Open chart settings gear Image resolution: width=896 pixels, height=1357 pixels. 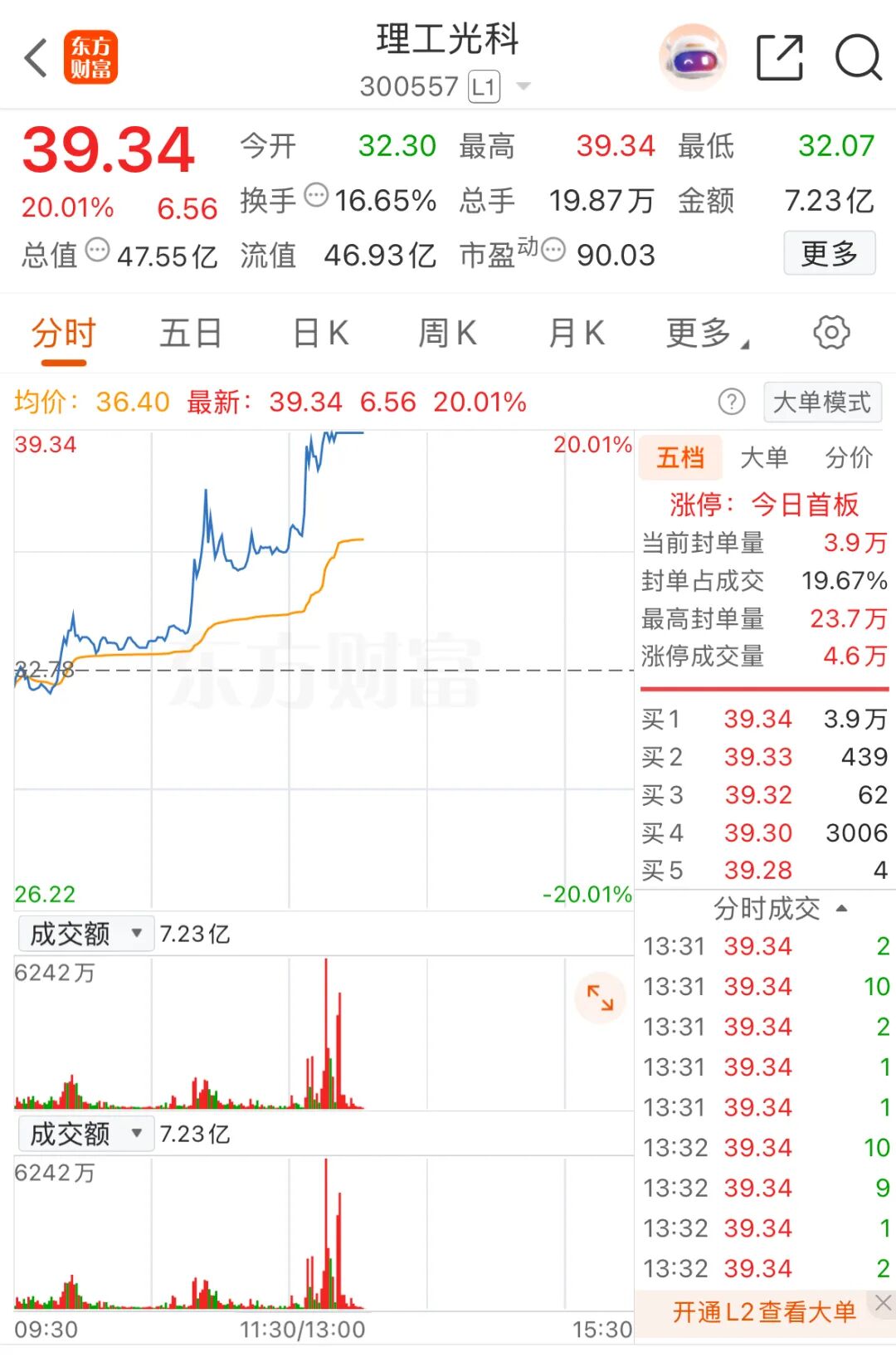[830, 333]
